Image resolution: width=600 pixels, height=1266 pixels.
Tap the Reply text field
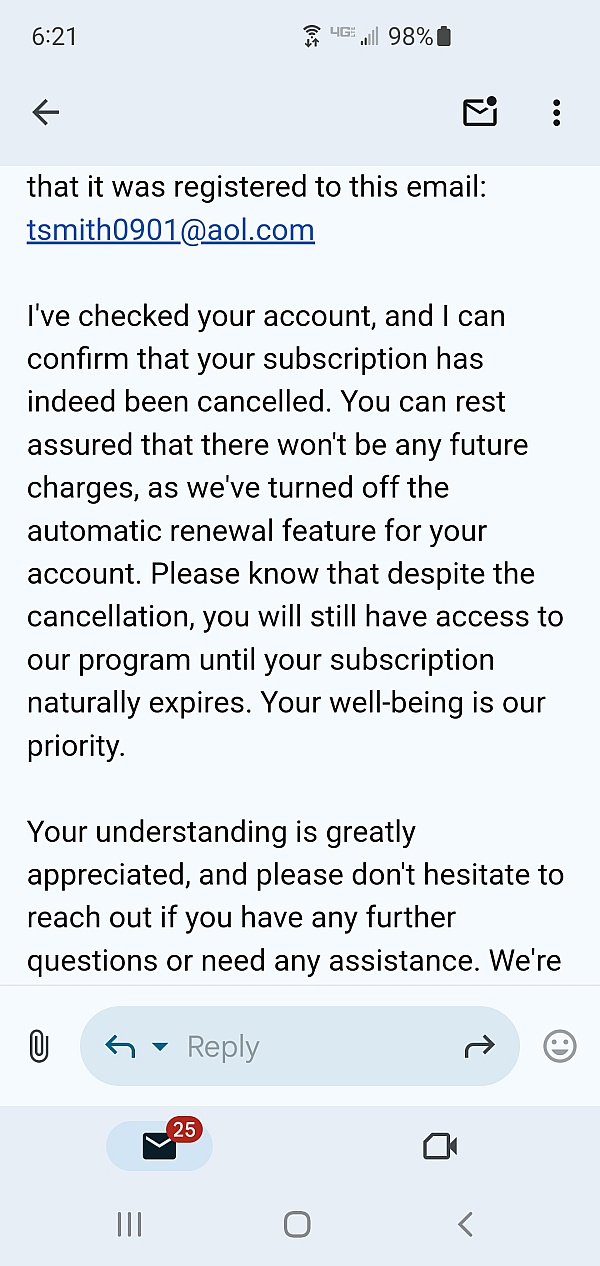click(300, 1046)
